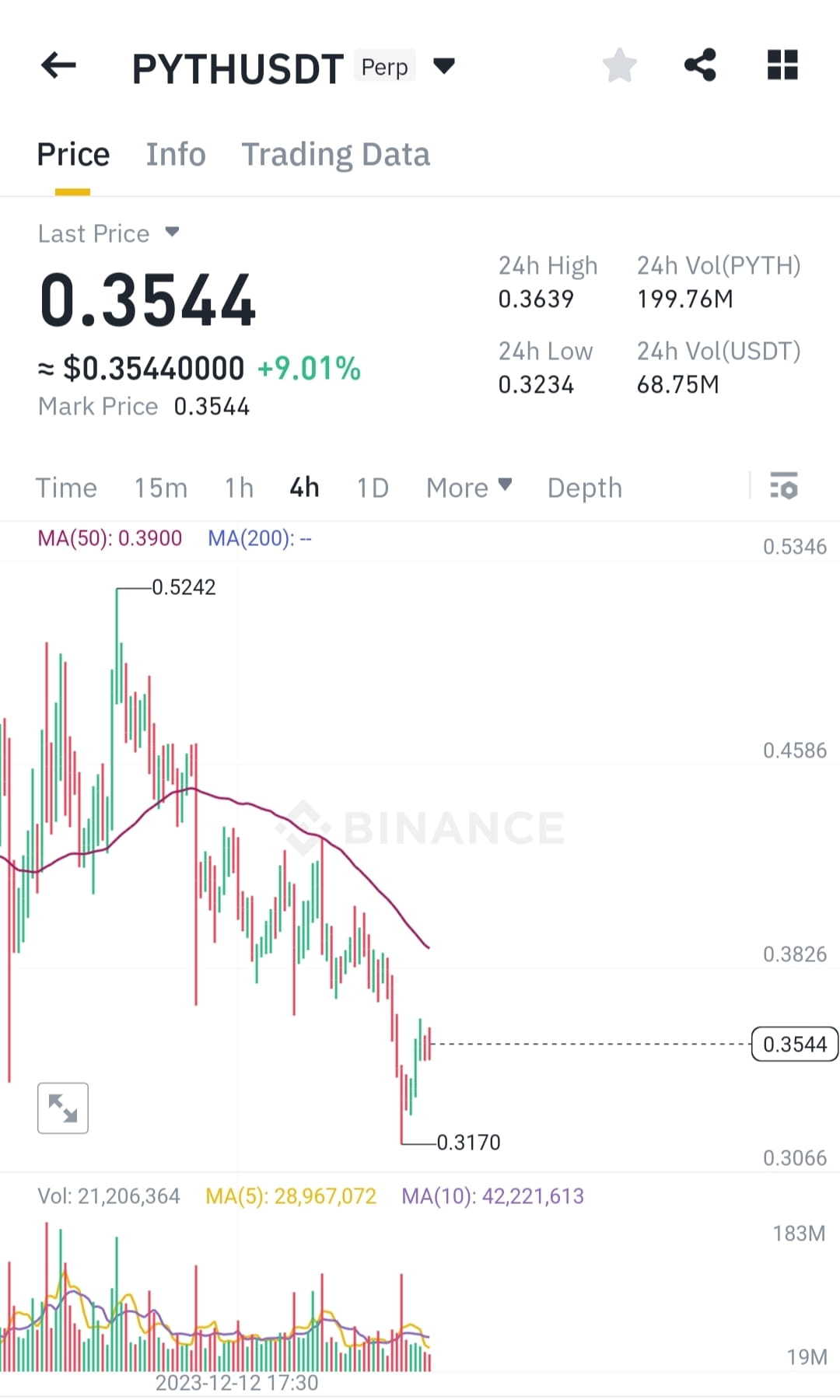840x1400 pixels.
Task: Mark PYTHUSDT as a favorite star
Action: click(x=620, y=65)
